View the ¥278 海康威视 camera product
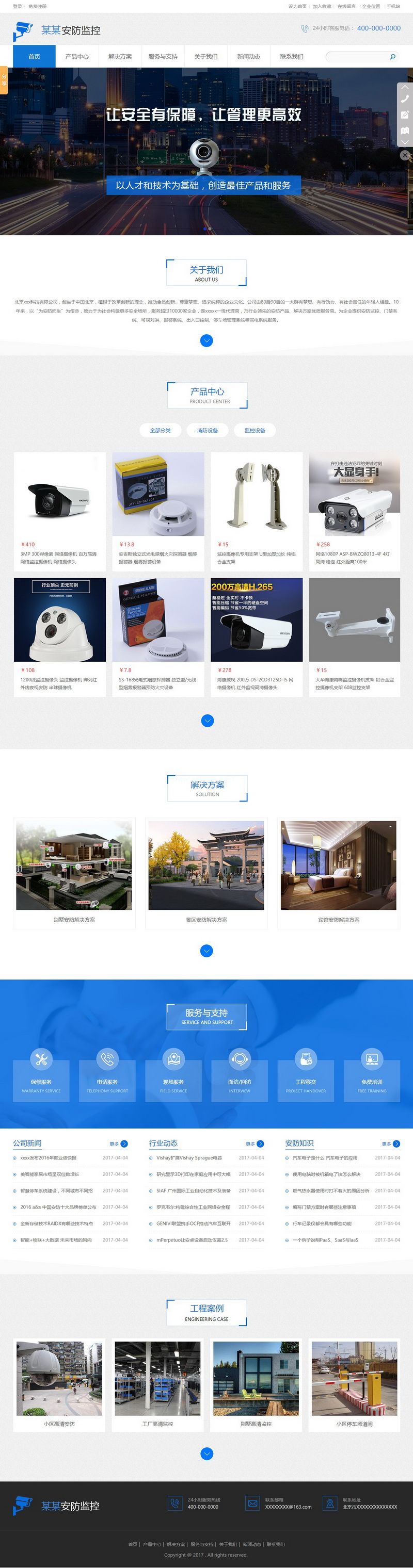 257,636
